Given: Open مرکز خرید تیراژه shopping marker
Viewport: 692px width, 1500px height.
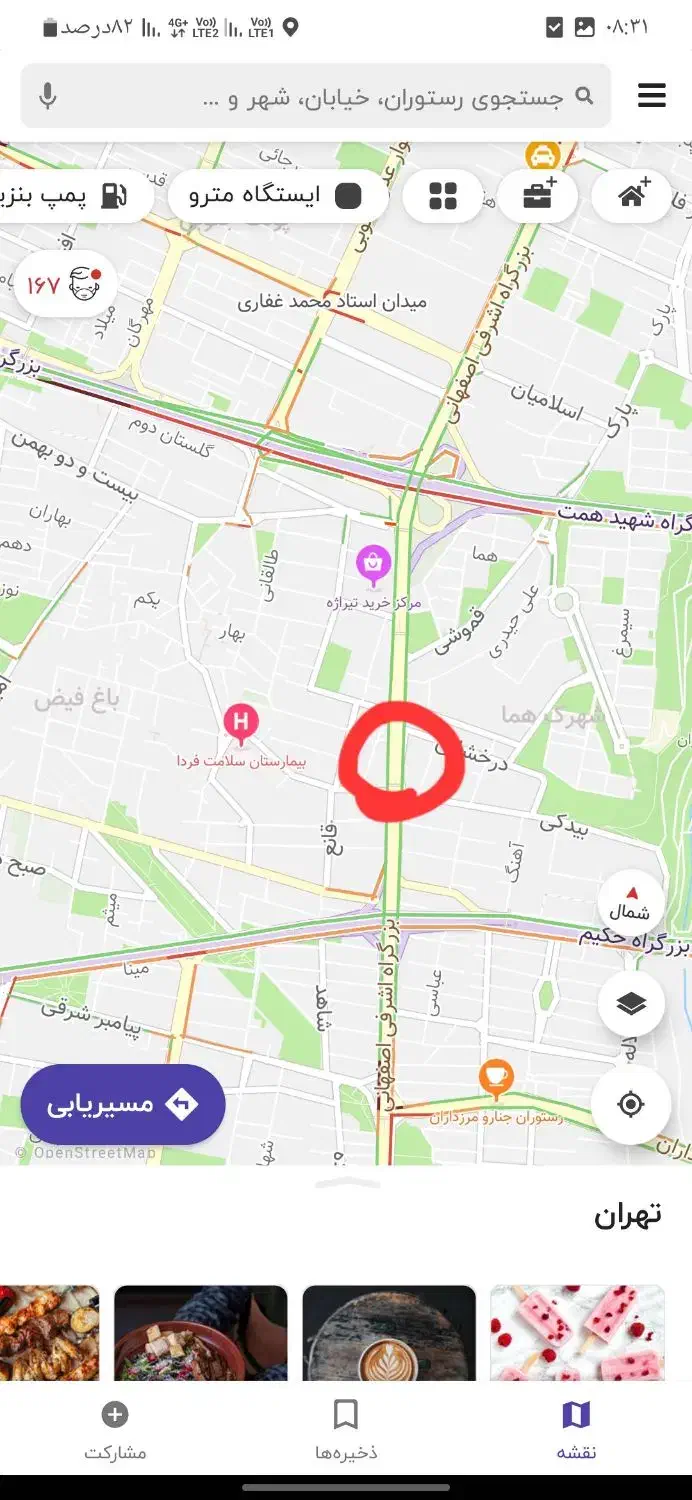Looking at the screenshot, I should click(373, 564).
